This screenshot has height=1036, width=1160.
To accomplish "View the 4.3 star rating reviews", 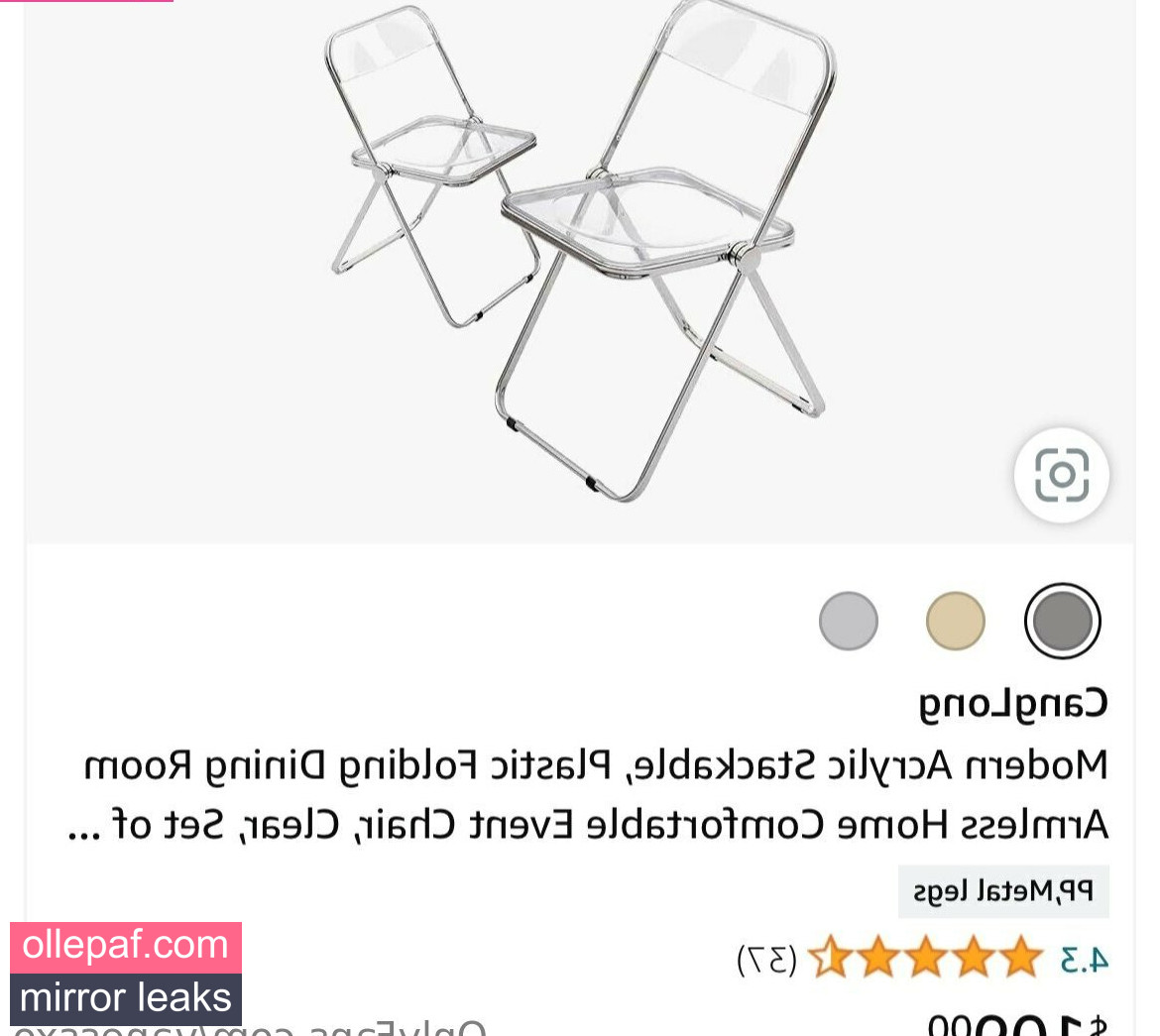I will coord(922,959).
